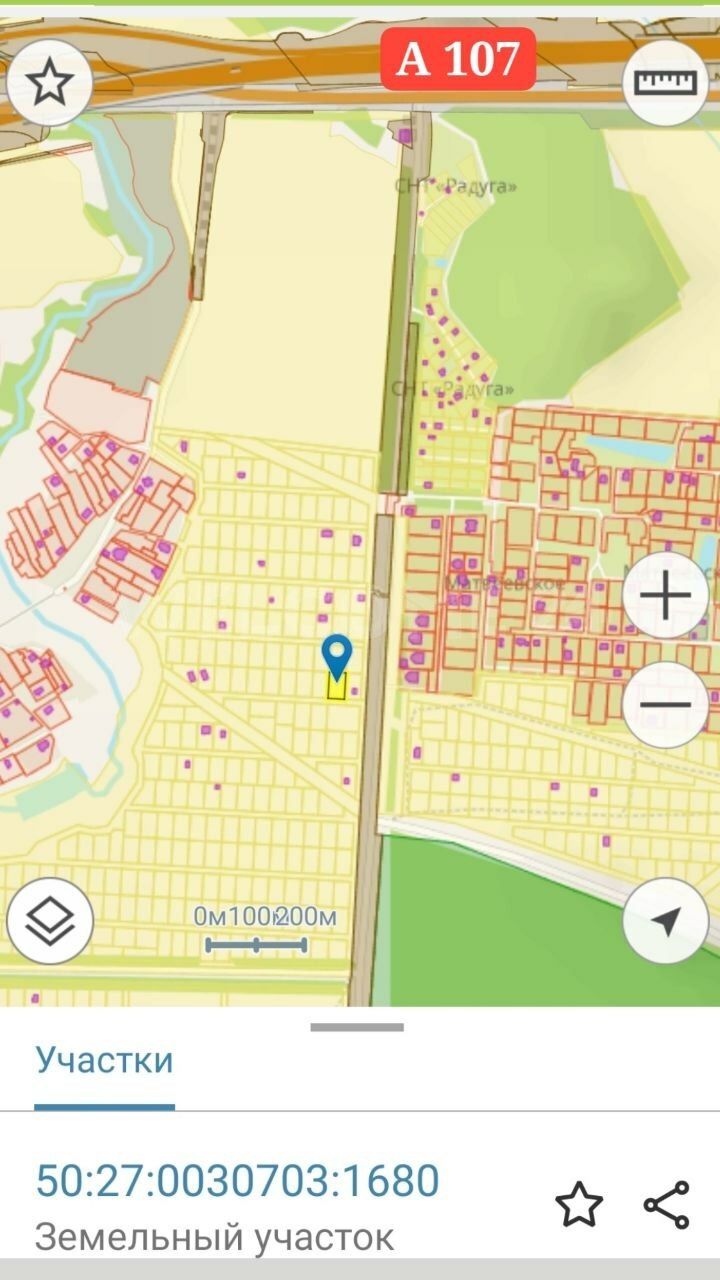Screen dimensions: 720x1280
Task: Open the ruler measurement tool
Action: [665, 82]
